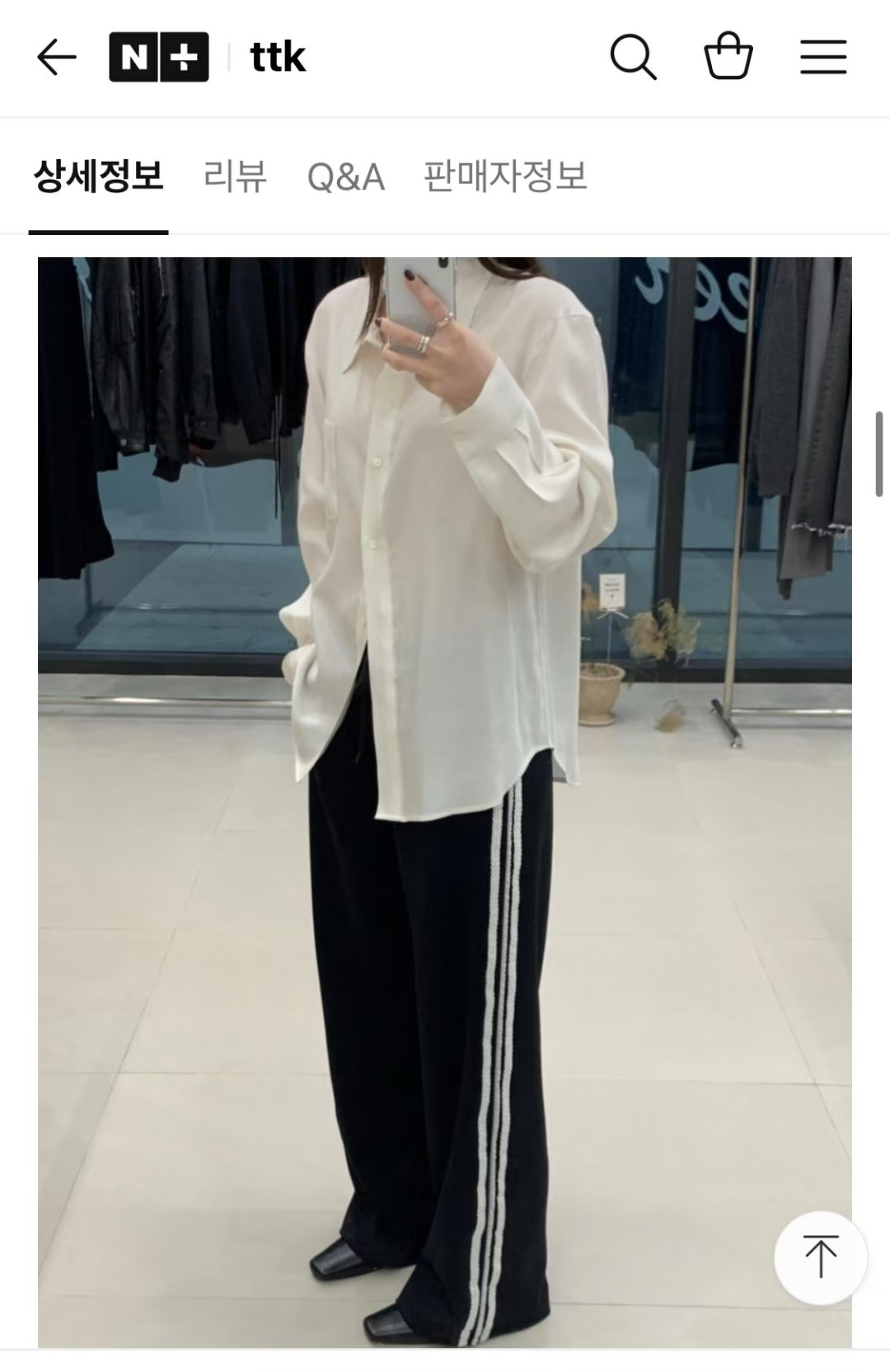Open the N+ store home logo
Viewport: 890px width, 1372px height.
click(x=158, y=58)
